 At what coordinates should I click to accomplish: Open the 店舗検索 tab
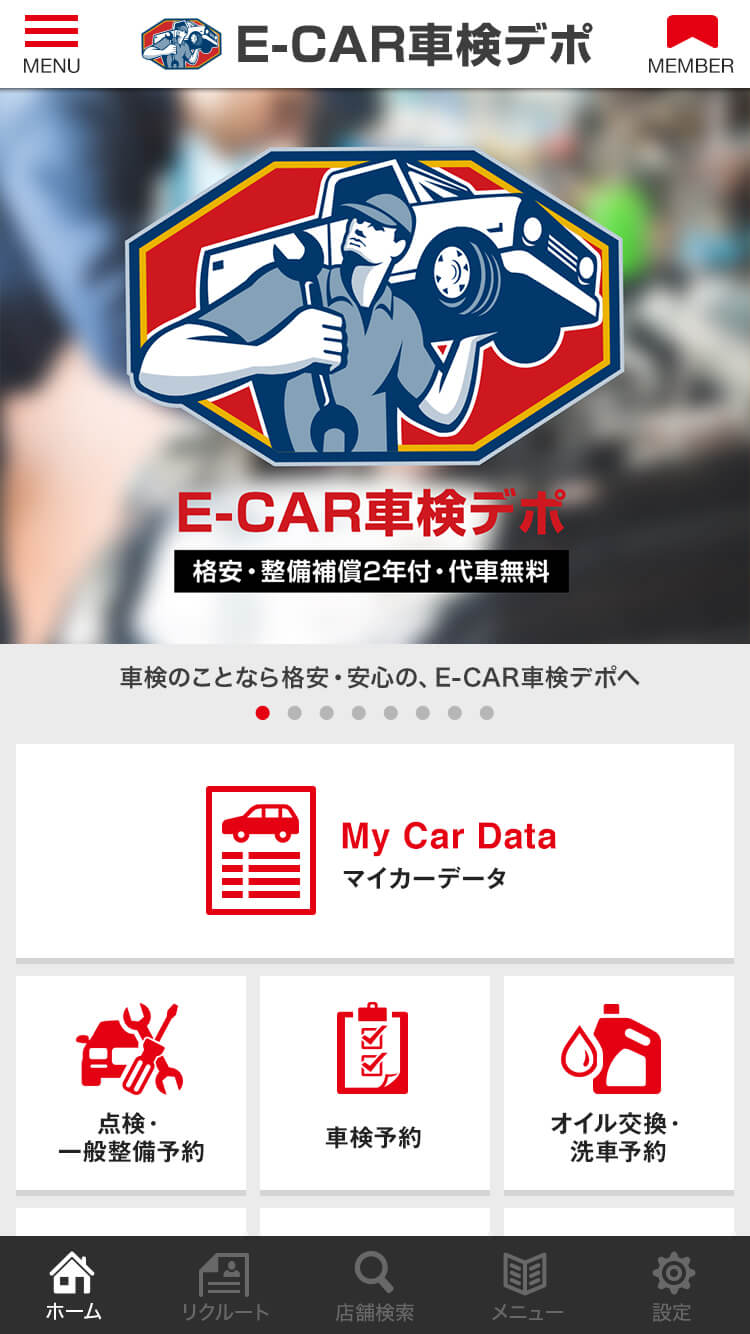click(374, 1286)
